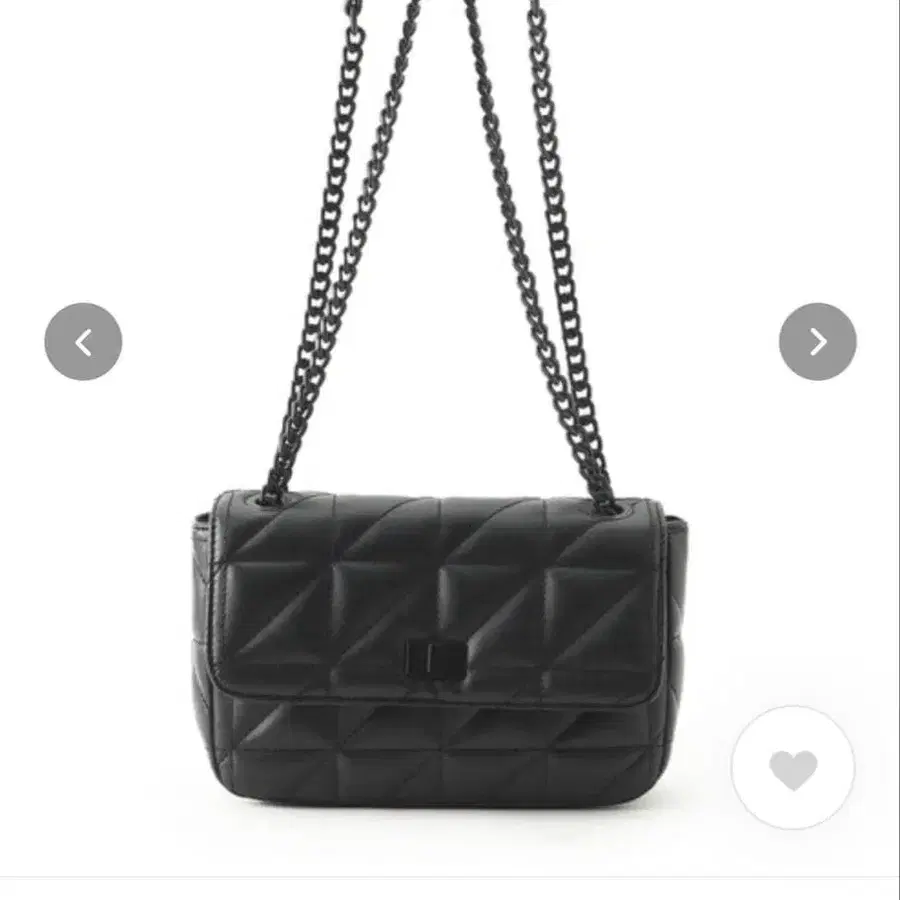Add the bag to favorites with heart

click(793, 768)
